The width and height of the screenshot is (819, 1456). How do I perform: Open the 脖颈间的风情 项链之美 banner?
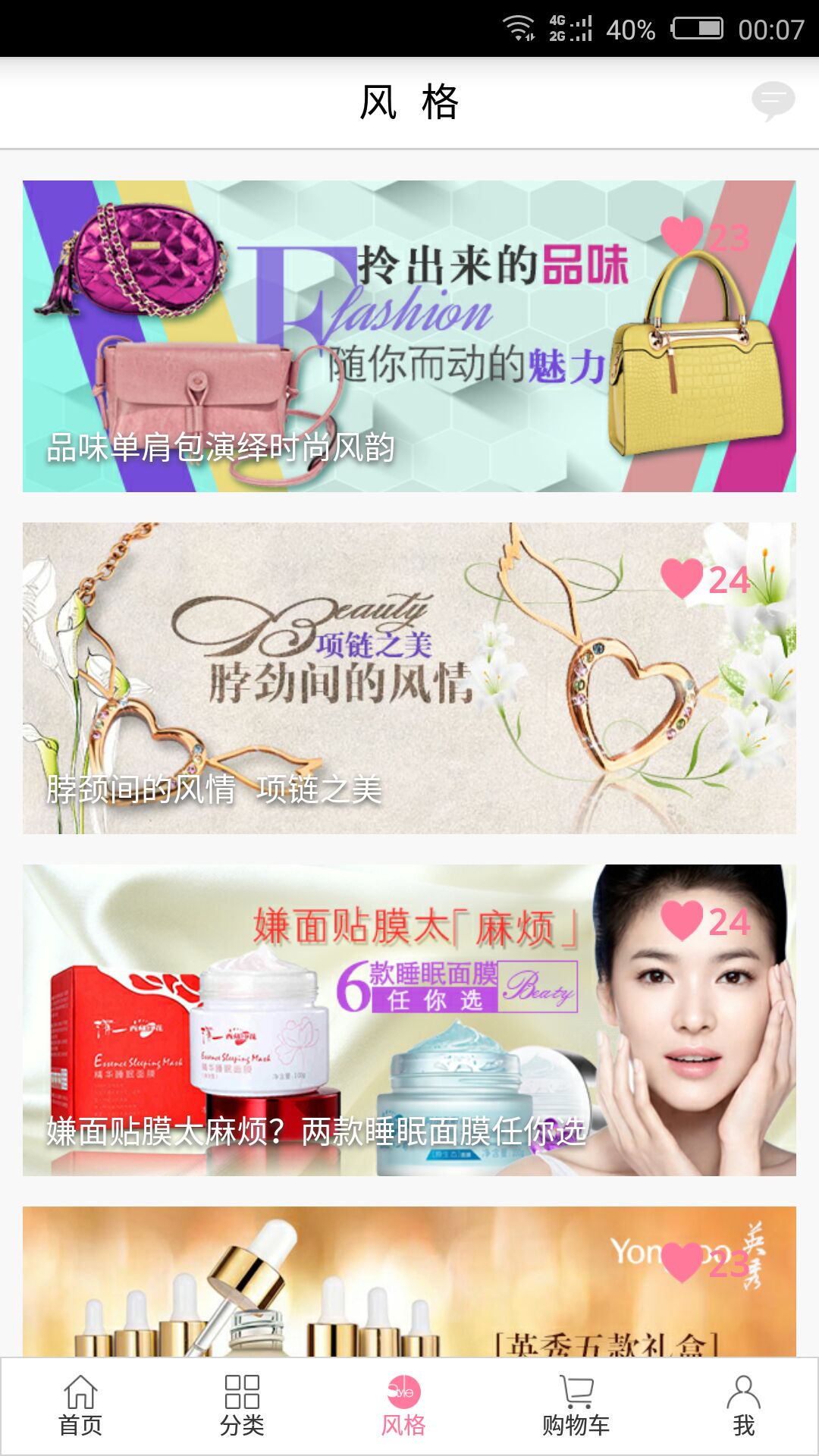click(x=409, y=678)
